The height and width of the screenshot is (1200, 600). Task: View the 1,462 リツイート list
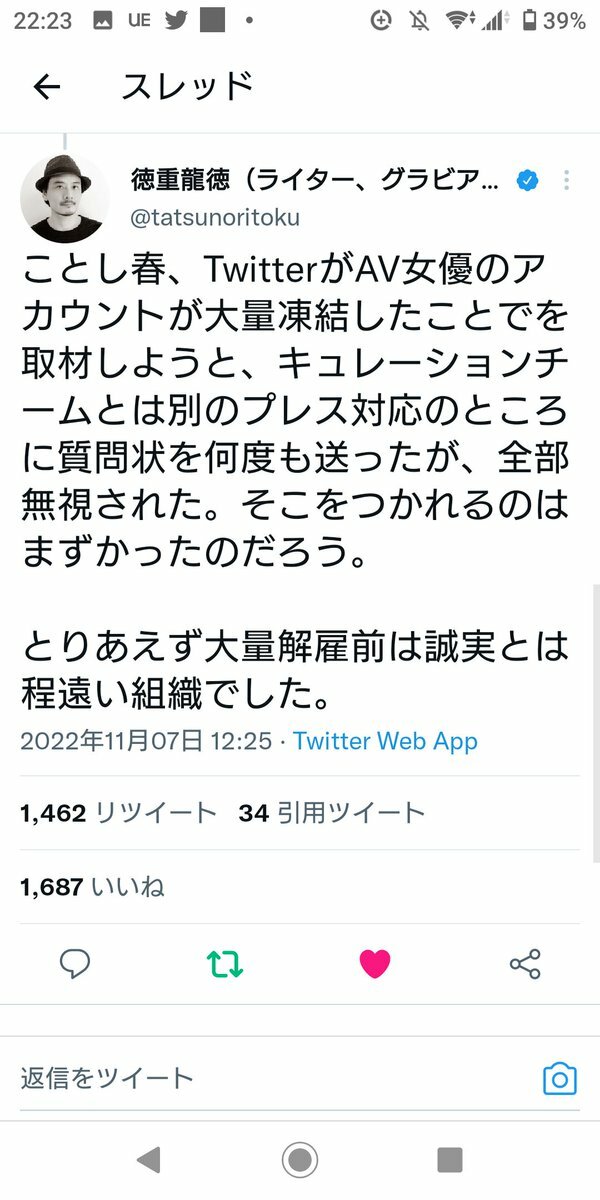coord(118,813)
